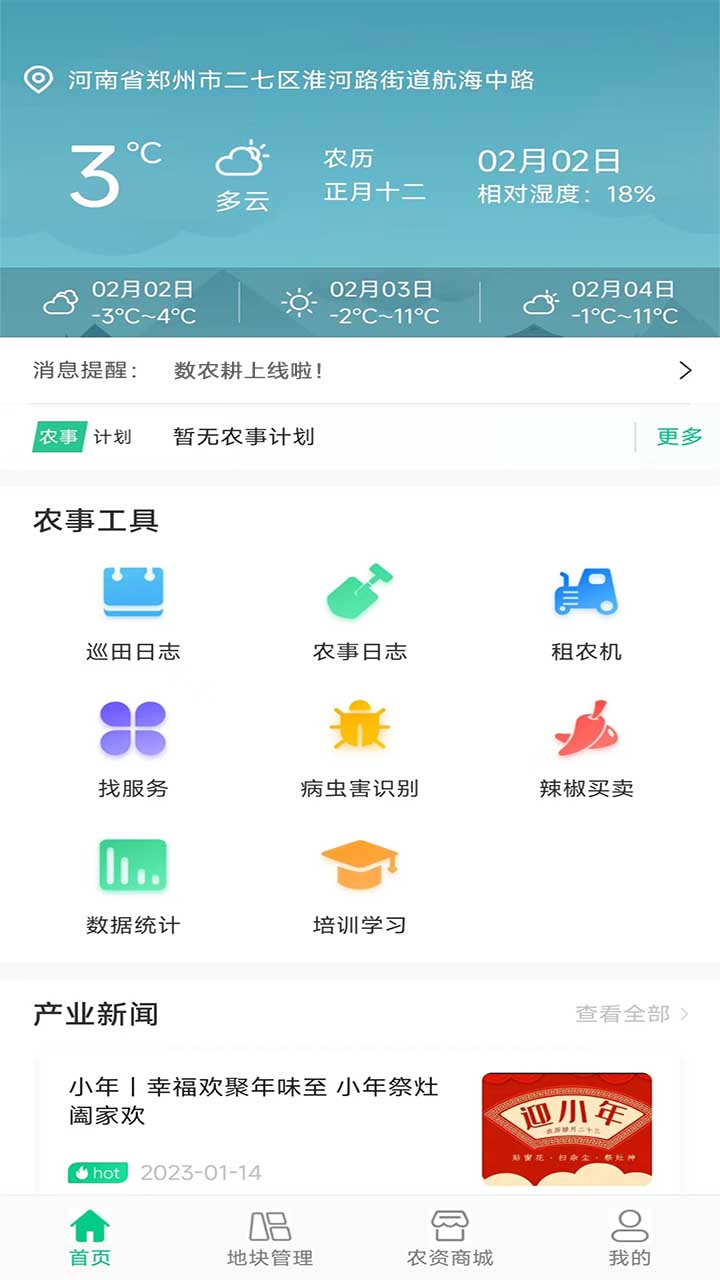The height and width of the screenshot is (1280, 720).
Task: Open the 地块管理 land management tab
Action: coord(266,1237)
